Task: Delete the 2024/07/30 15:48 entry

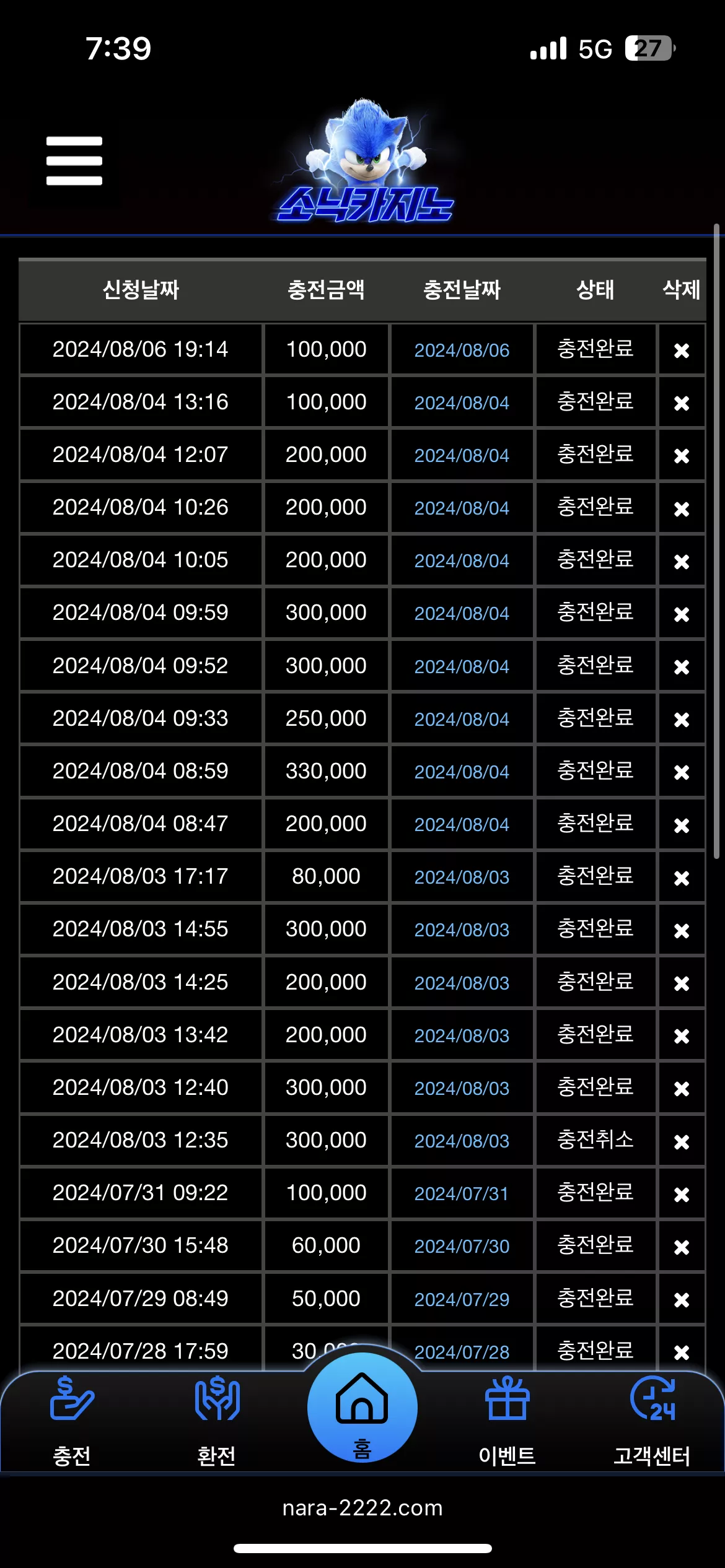Action: click(x=682, y=1247)
